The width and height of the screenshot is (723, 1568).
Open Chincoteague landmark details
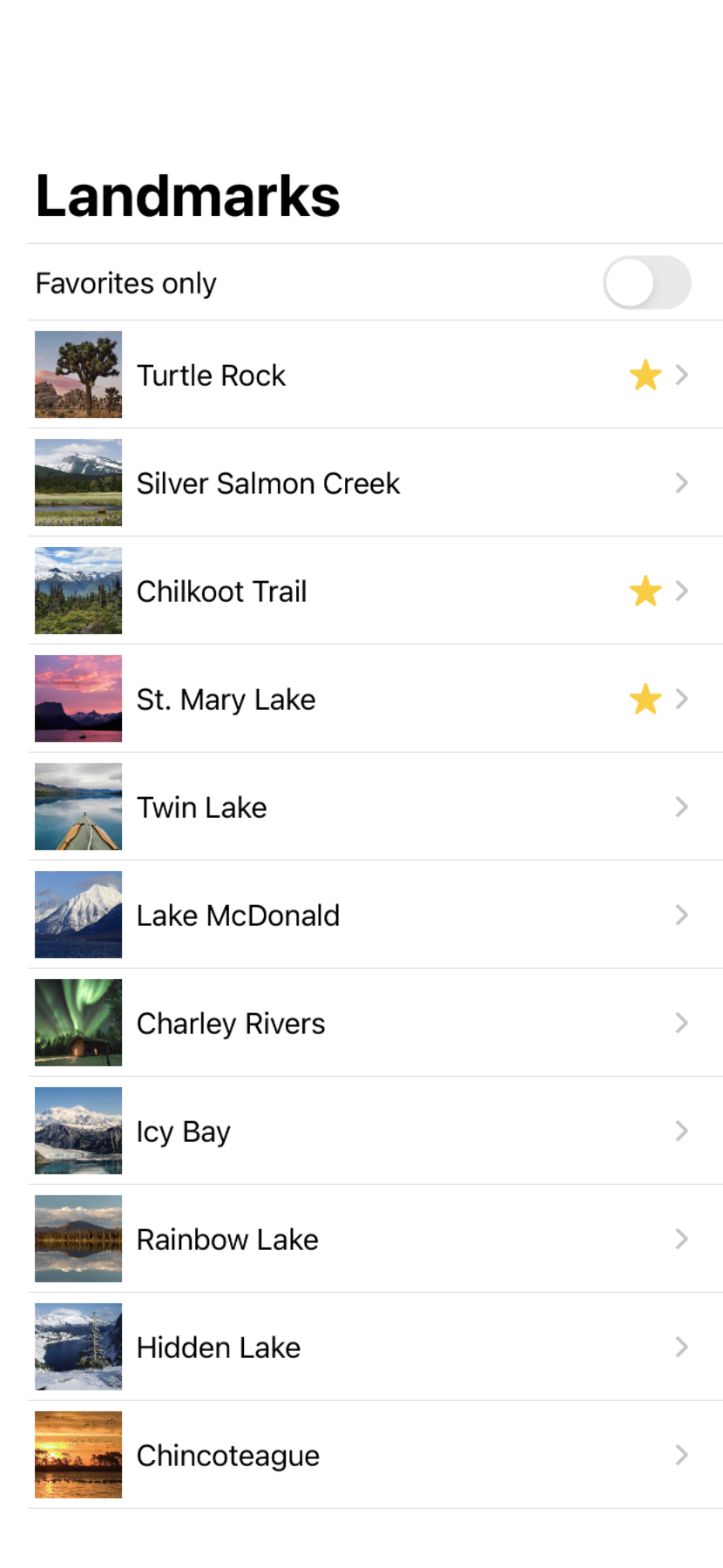(x=375, y=1455)
